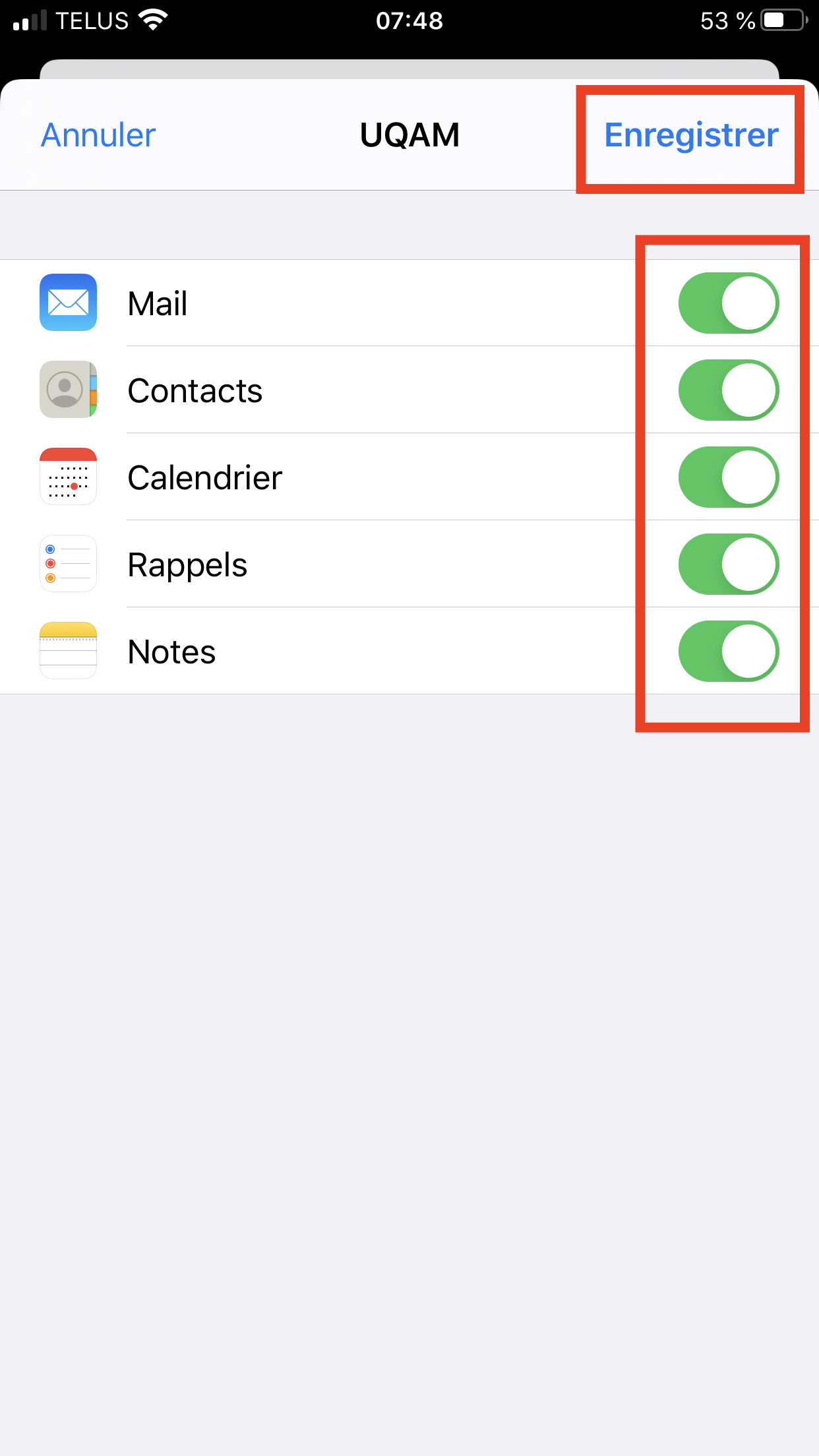The width and height of the screenshot is (819, 1456).
Task: Disable the Notes toggle
Action: click(728, 652)
